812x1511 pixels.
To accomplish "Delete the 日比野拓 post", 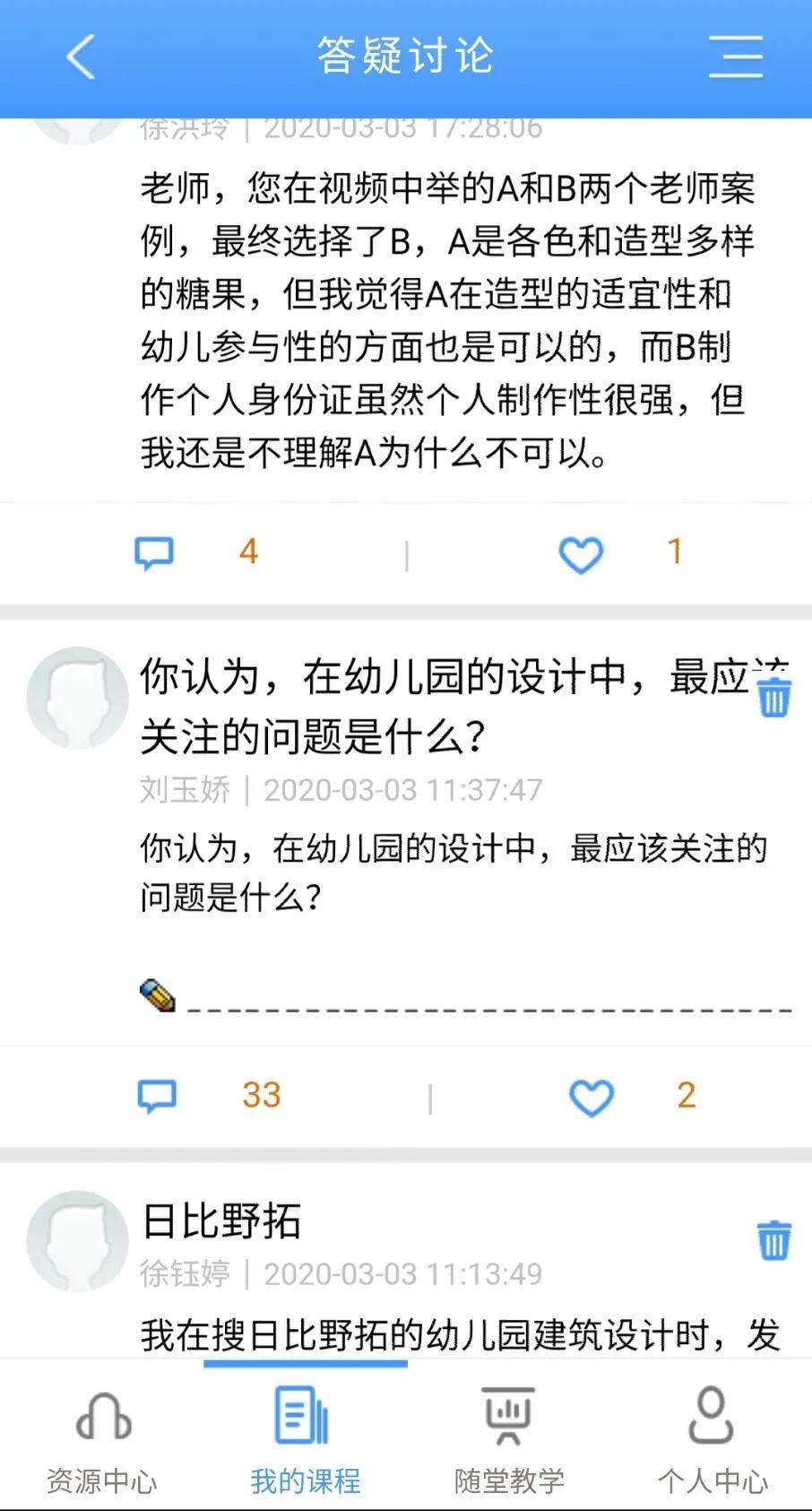I will pyautogui.click(x=773, y=1241).
